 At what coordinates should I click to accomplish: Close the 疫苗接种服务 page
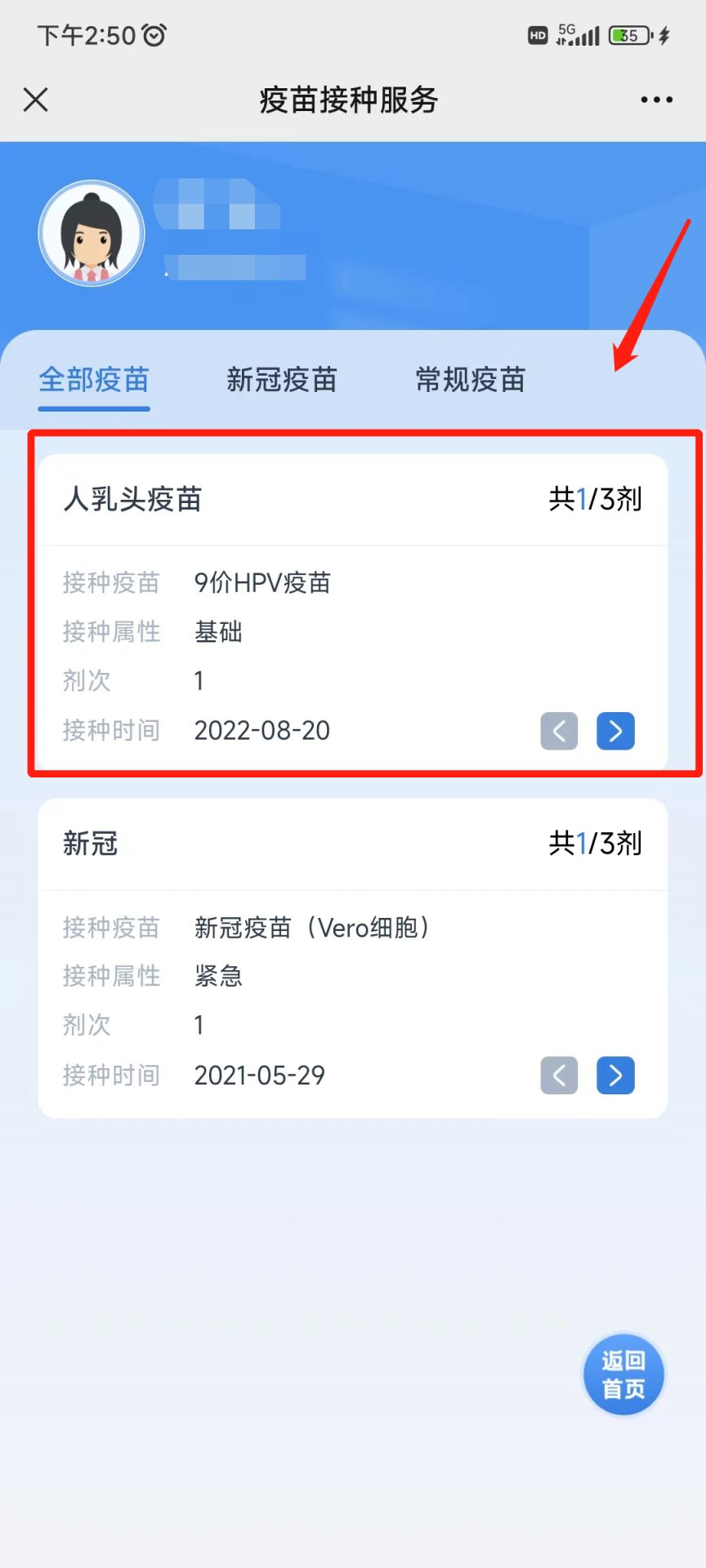pyautogui.click(x=36, y=100)
